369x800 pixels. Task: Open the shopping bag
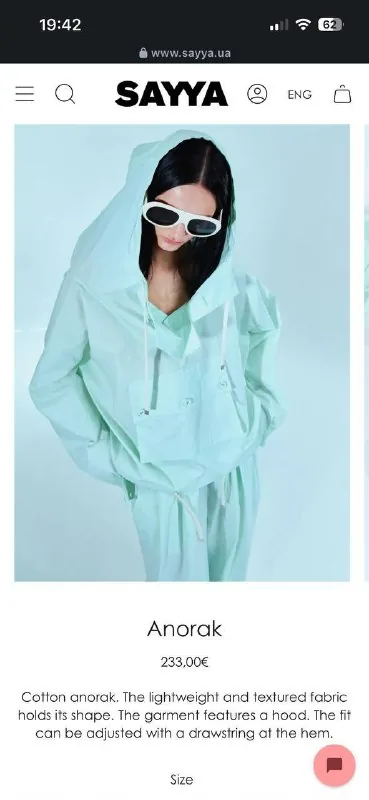click(x=342, y=94)
